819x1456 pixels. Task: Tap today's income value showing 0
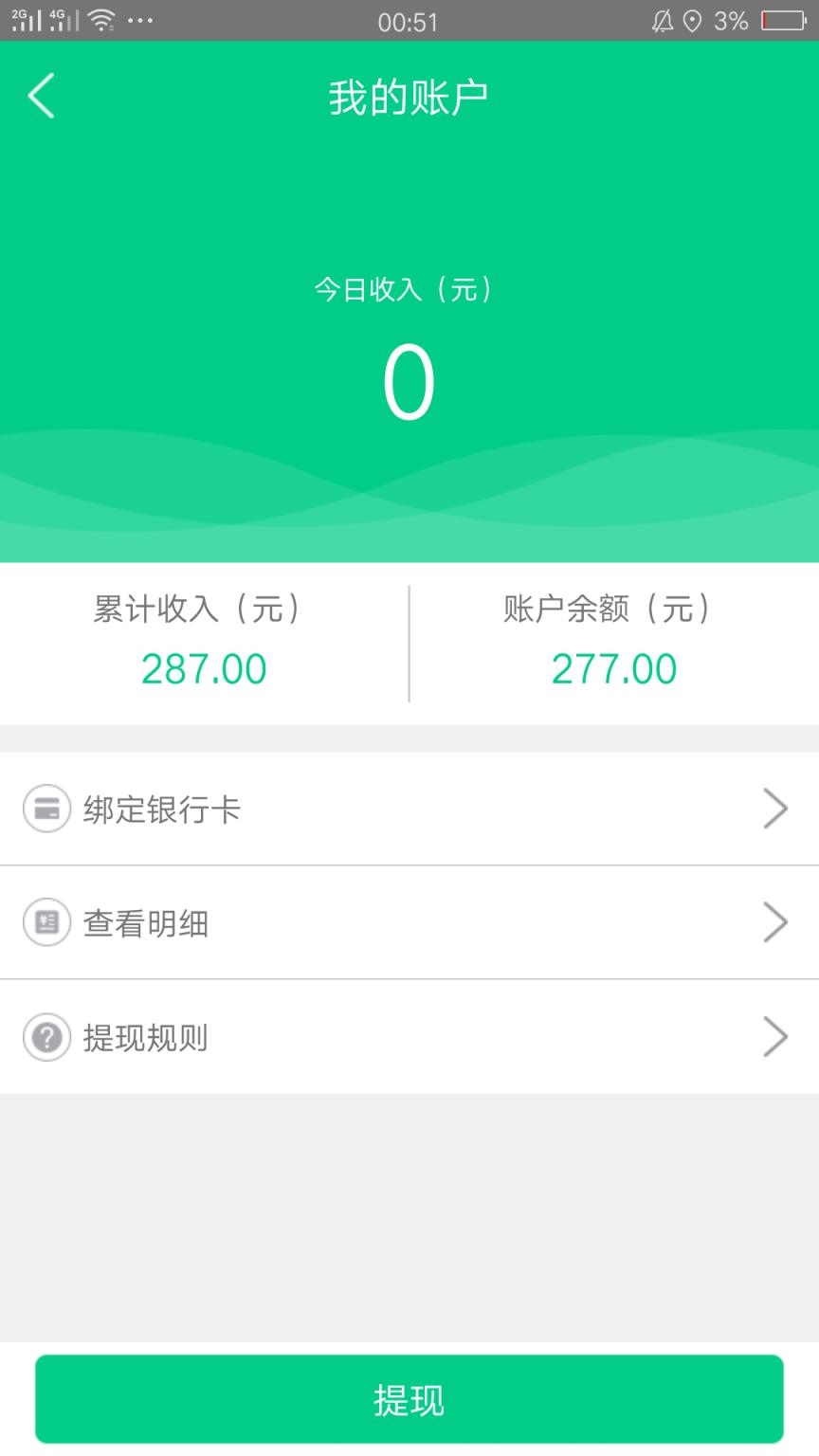[409, 379]
